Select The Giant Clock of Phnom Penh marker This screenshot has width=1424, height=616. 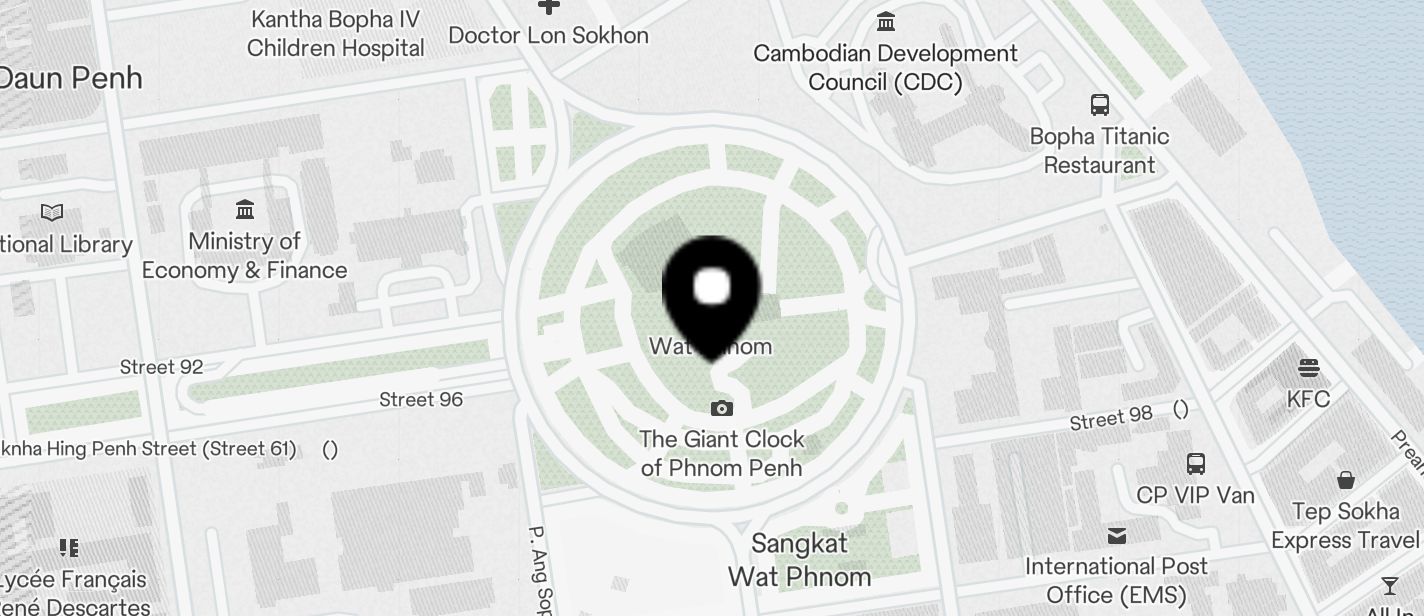coord(721,408)
